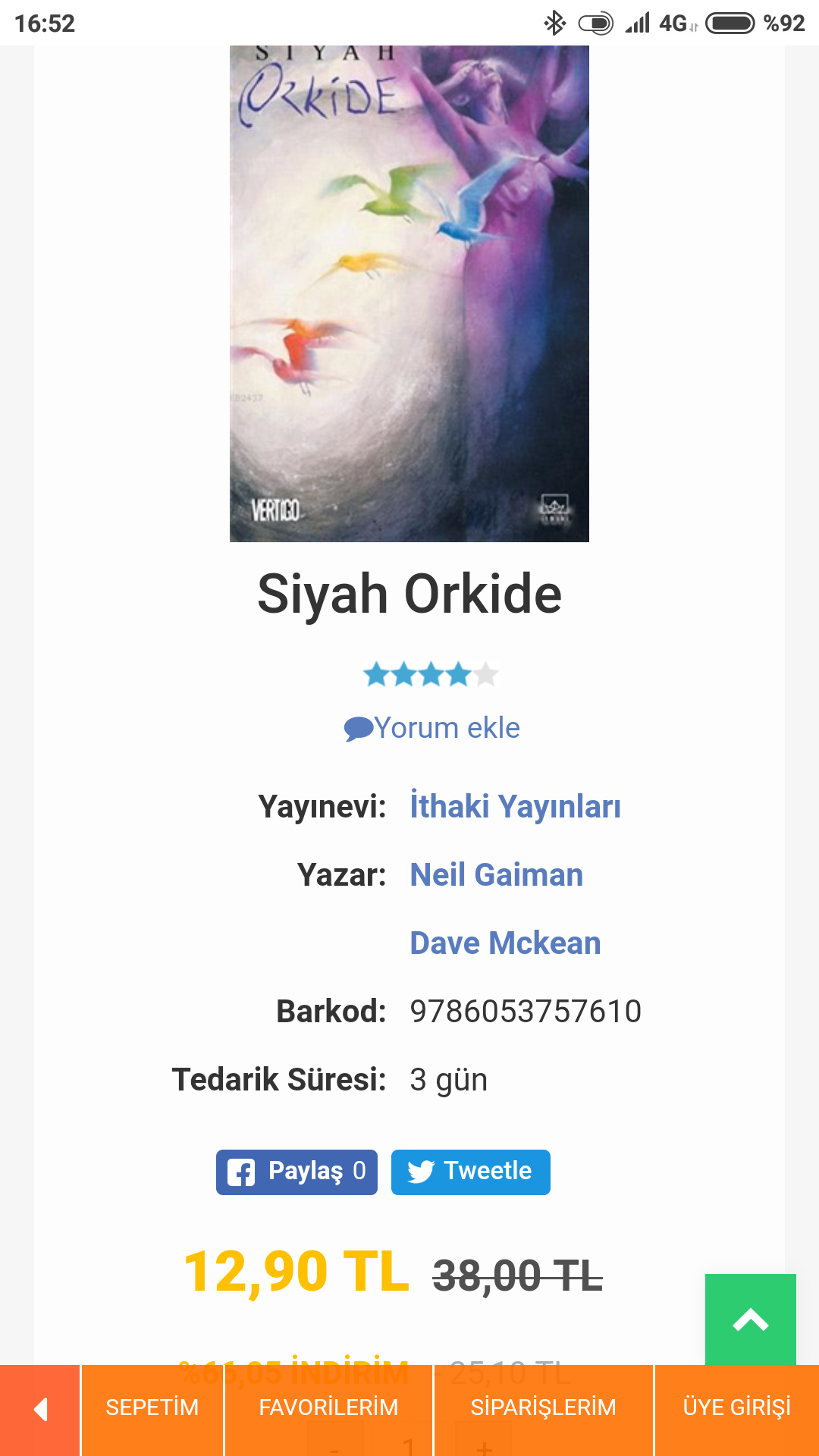Open the İthaki Yayınları publisher page
This screenshot has width=819, height=1456.
515,806
